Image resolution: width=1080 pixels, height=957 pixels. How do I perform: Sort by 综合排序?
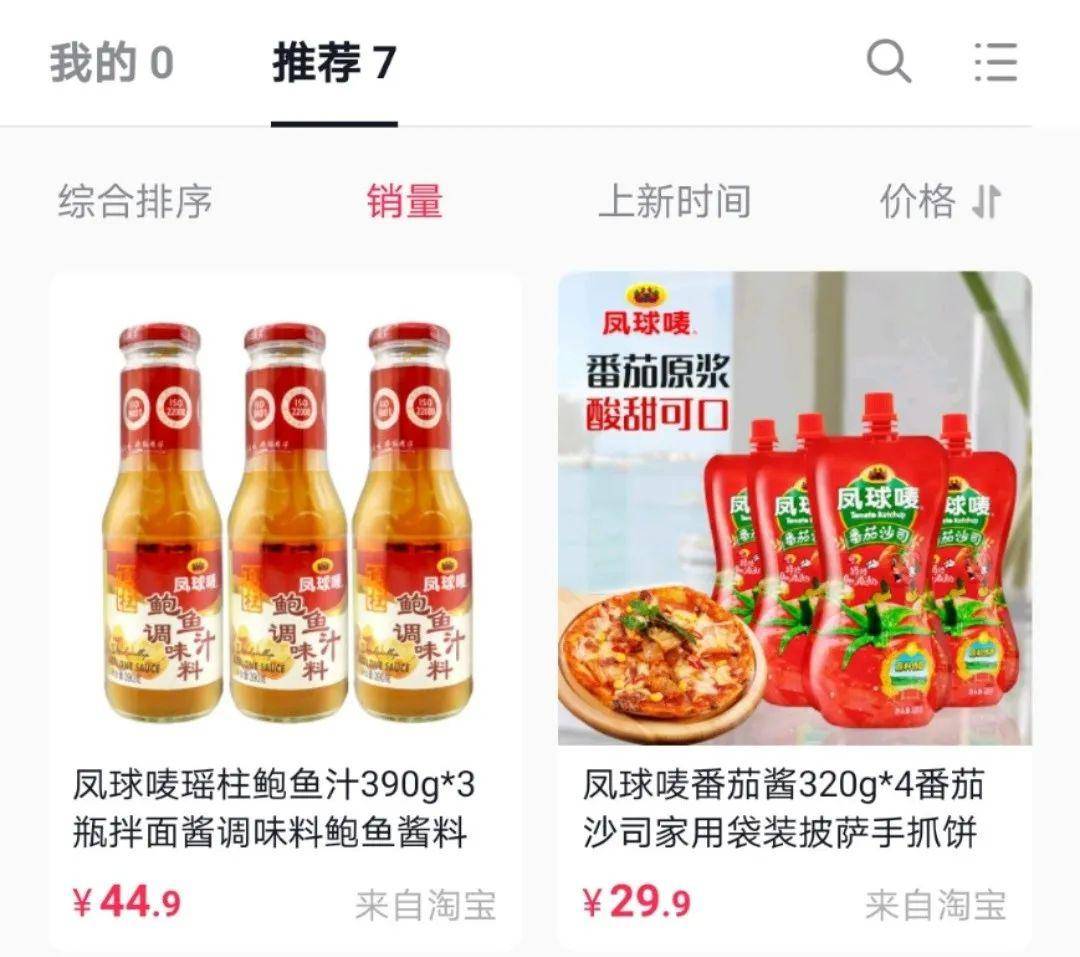[x=135, y=202]
